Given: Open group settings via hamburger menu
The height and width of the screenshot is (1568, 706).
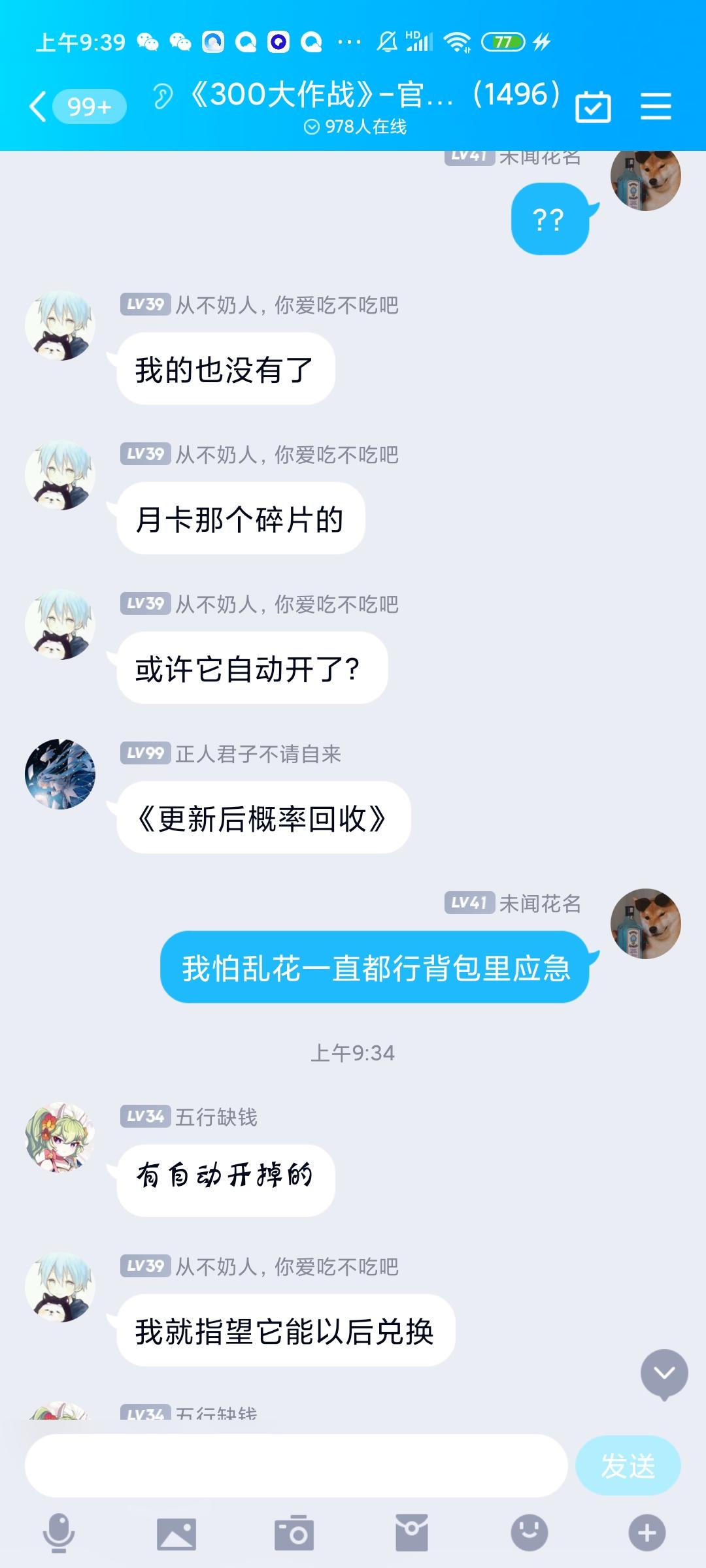Looking at the screenshot, I should click(x=655, y=105).
